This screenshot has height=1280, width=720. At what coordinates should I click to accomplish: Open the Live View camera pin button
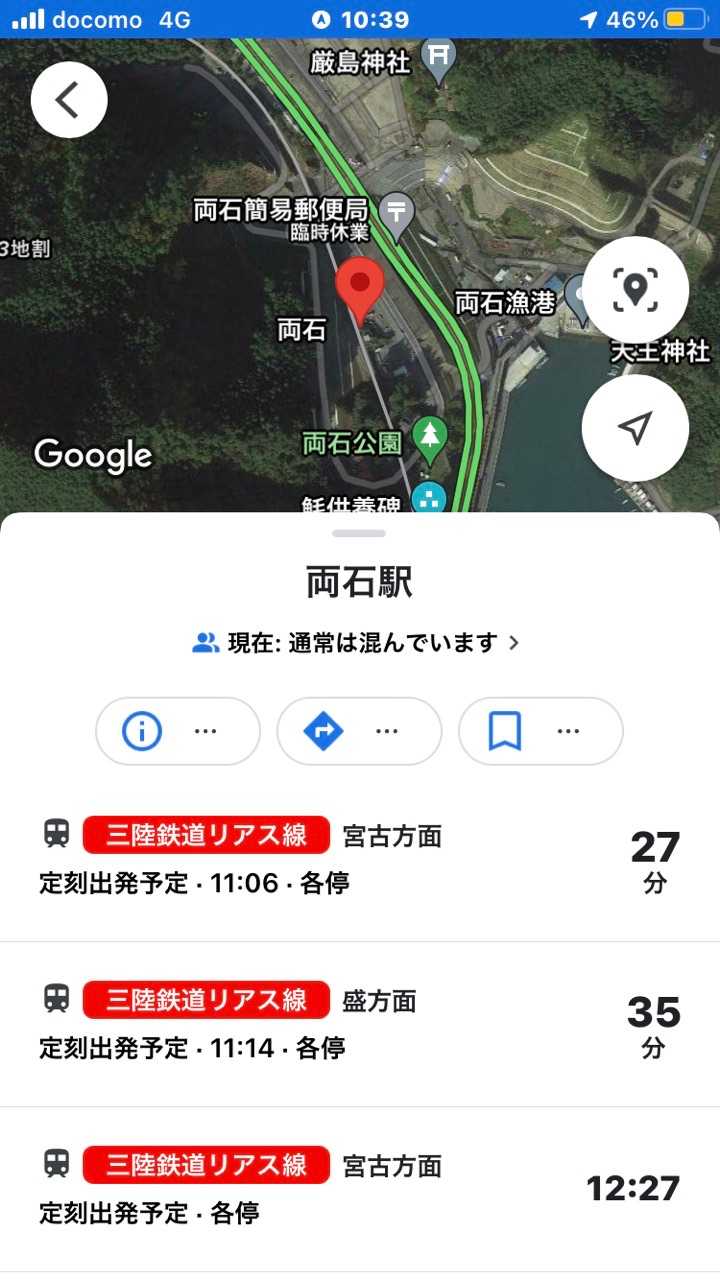point(635,290)
